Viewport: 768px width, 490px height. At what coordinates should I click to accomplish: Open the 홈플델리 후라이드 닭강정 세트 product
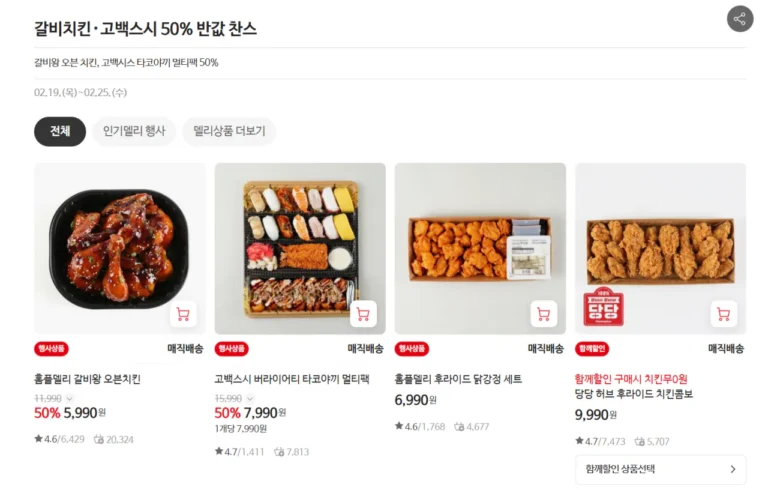[458, 379]
